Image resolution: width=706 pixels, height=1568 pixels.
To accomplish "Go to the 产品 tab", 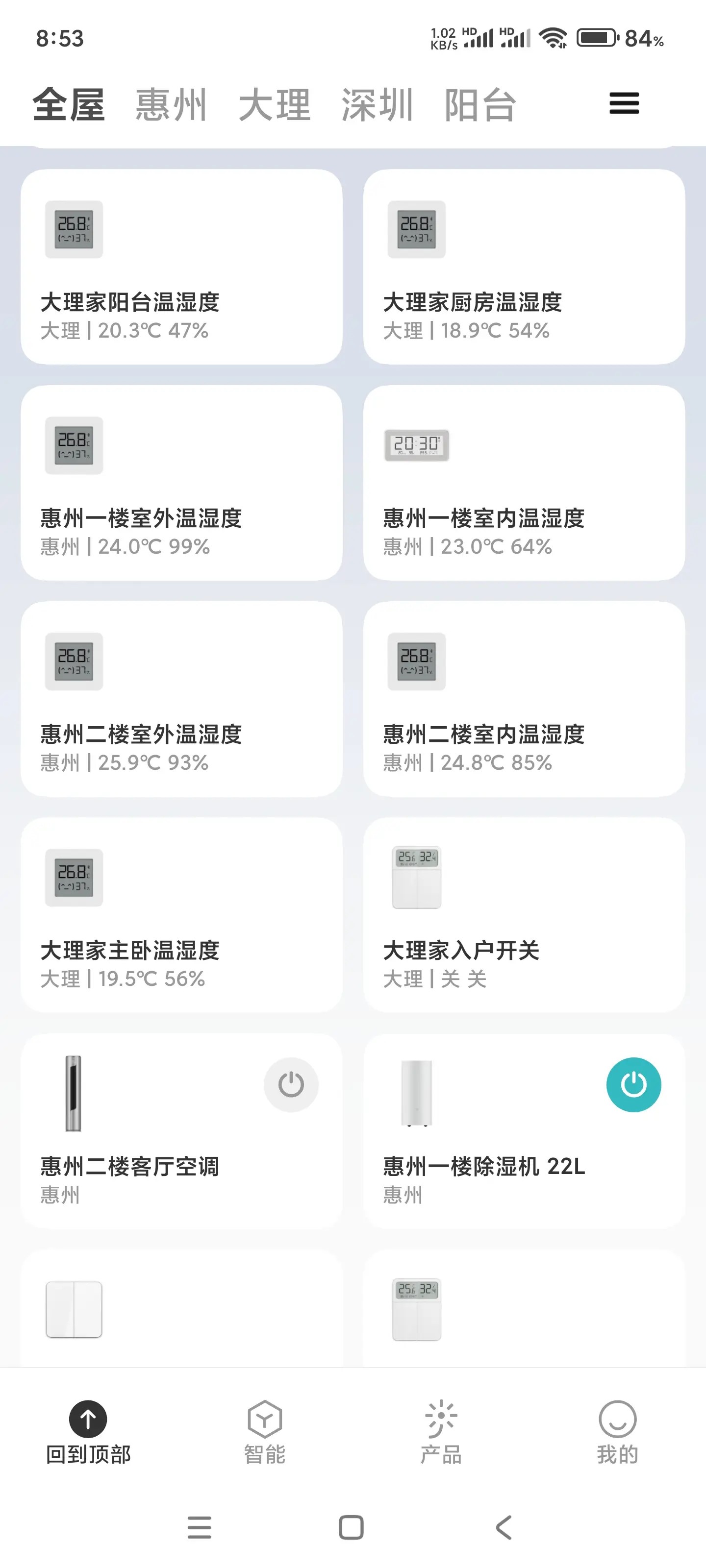I will tap(441, 1432).
